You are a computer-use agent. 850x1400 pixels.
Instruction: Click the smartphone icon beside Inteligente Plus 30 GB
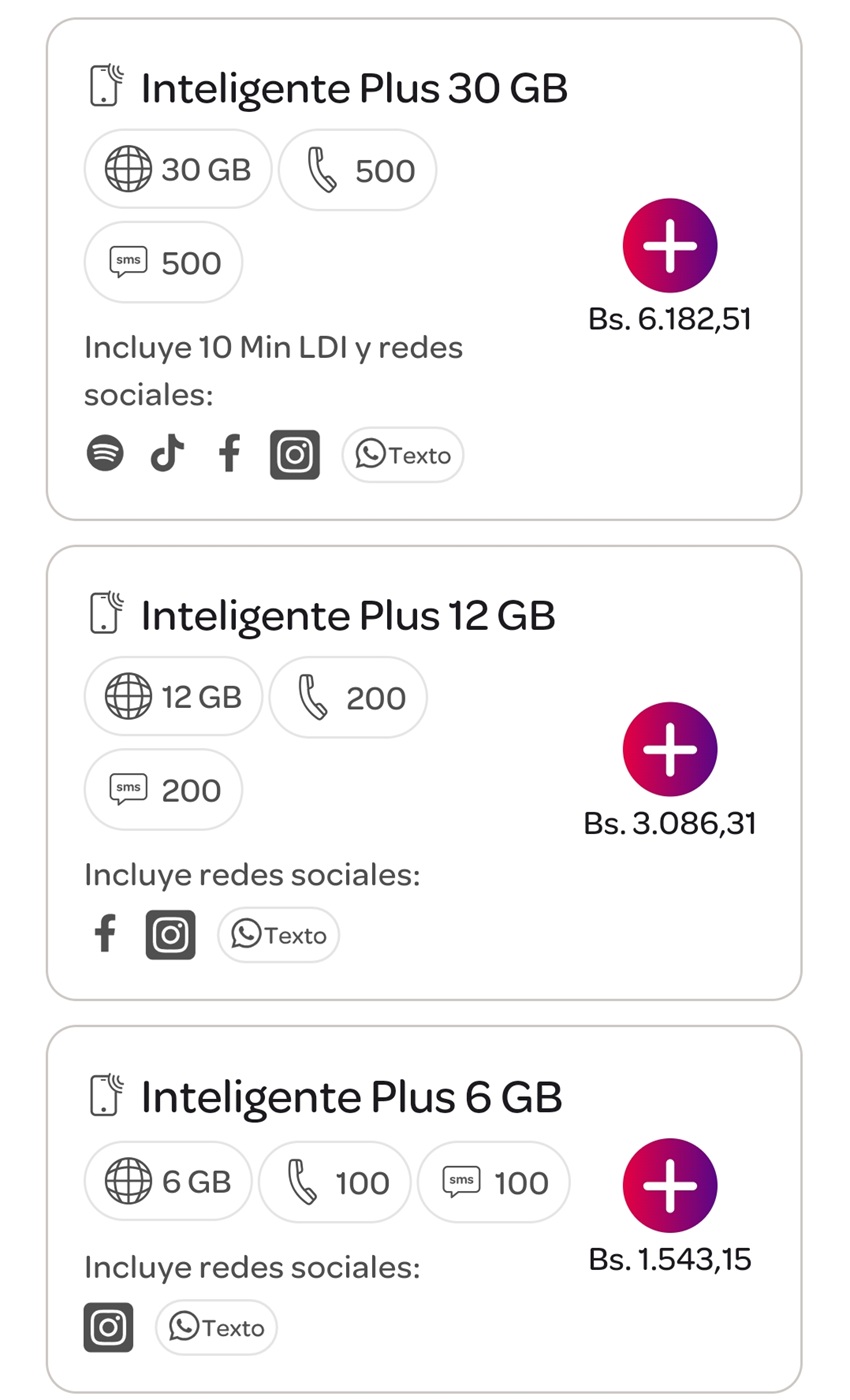[105, 88]
